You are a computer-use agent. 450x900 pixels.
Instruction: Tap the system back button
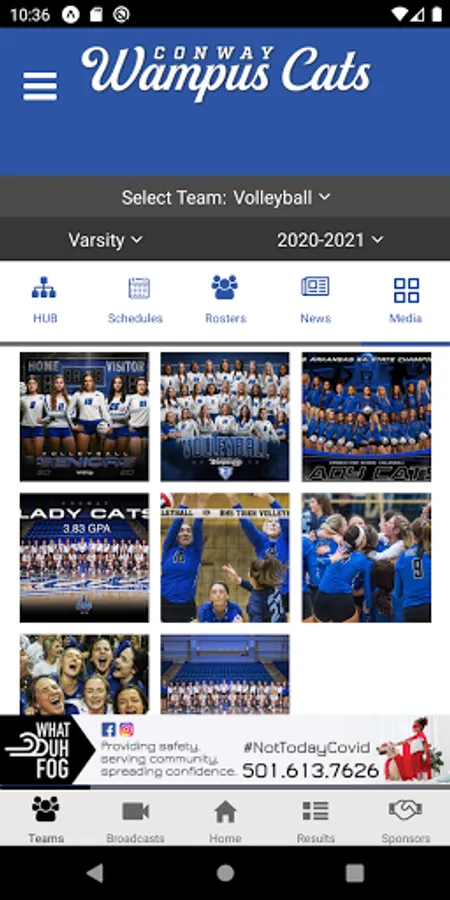[x=95, y=873]
